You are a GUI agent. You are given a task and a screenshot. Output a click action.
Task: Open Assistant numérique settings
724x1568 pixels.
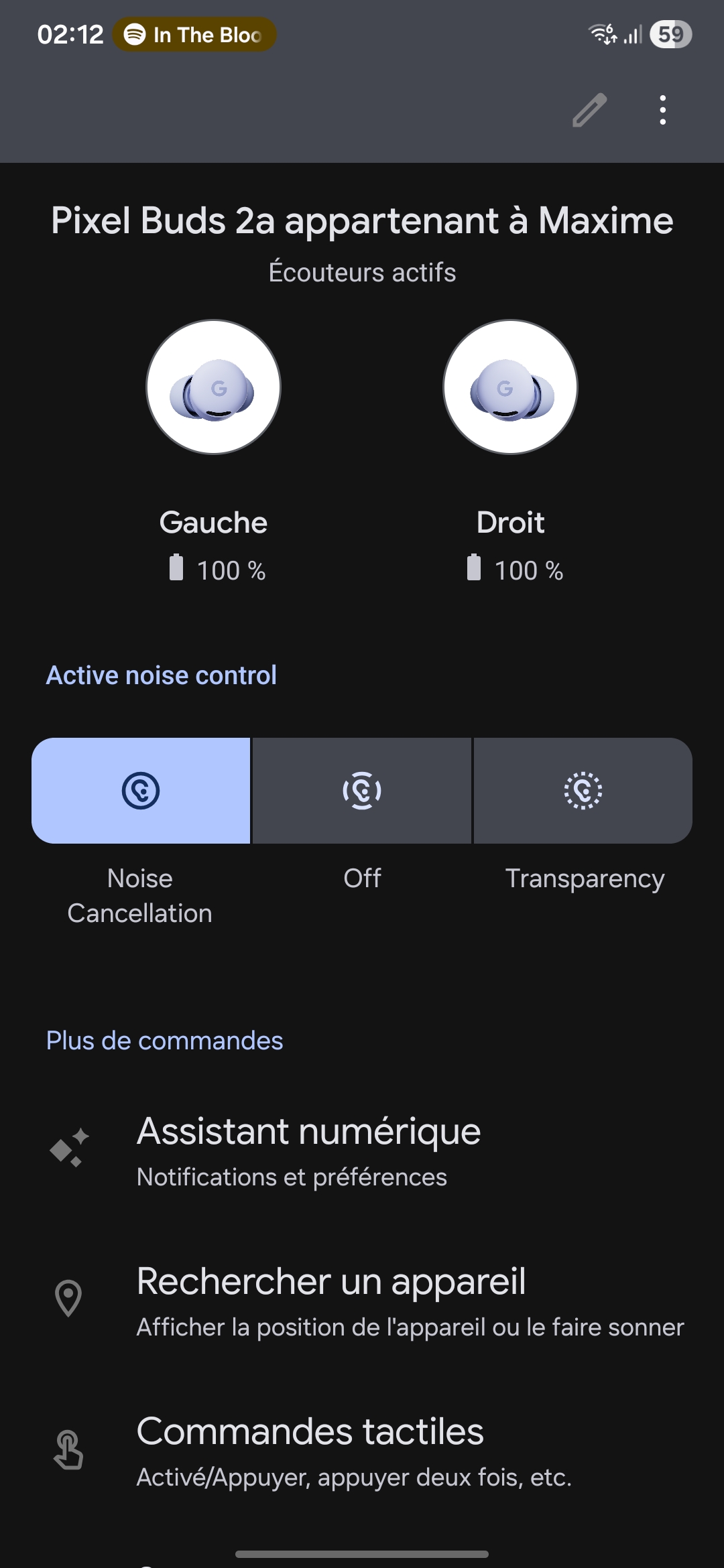coord(362,1151)
